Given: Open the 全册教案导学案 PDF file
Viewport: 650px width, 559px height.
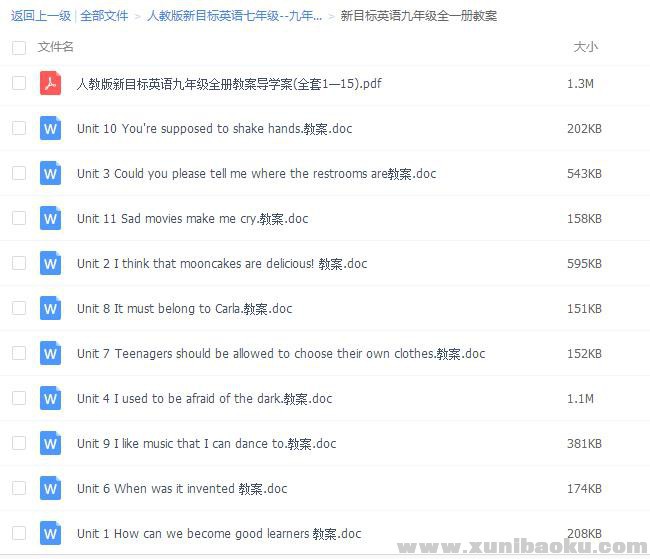Looking at the screenshot, I should pos(229,84).
